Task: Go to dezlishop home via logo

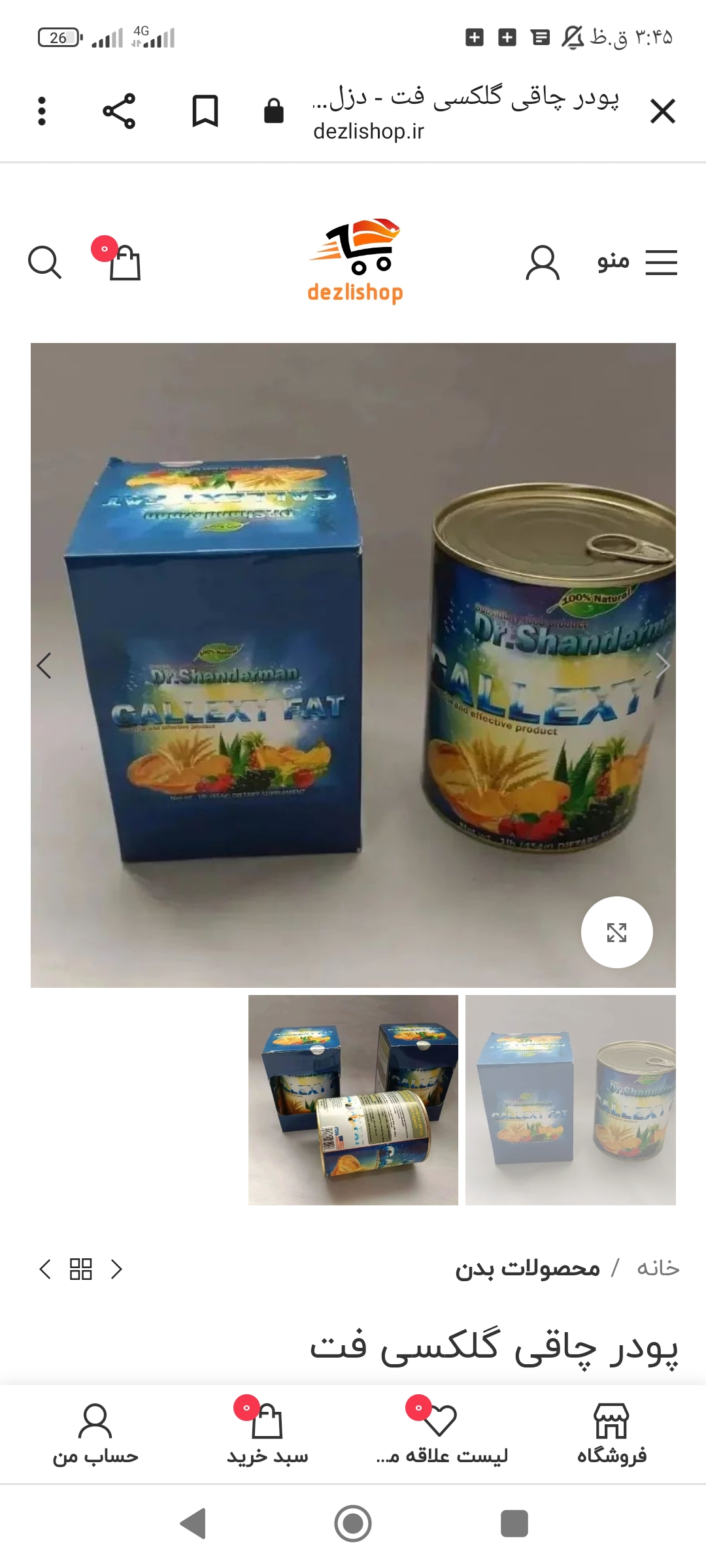Action: coord(355,261)
